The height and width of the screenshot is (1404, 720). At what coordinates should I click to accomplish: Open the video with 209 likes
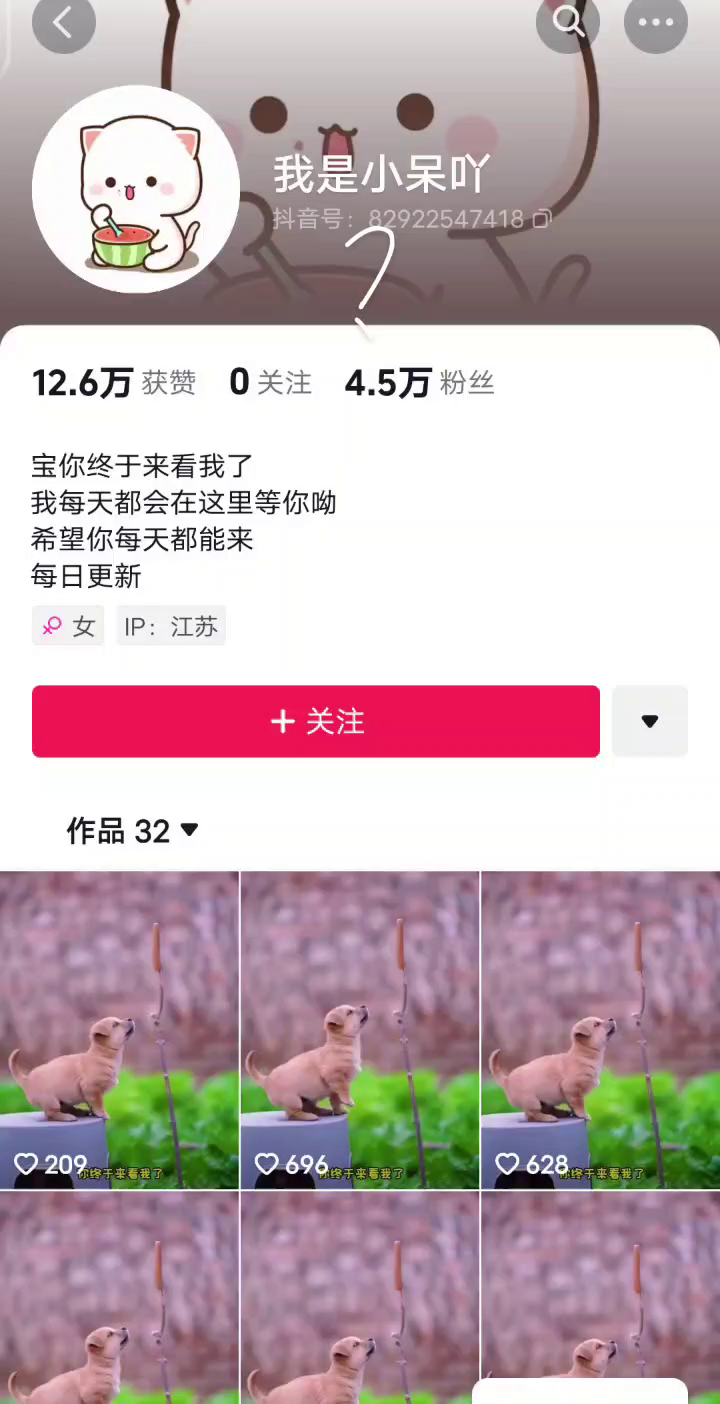click(120, 1030)
